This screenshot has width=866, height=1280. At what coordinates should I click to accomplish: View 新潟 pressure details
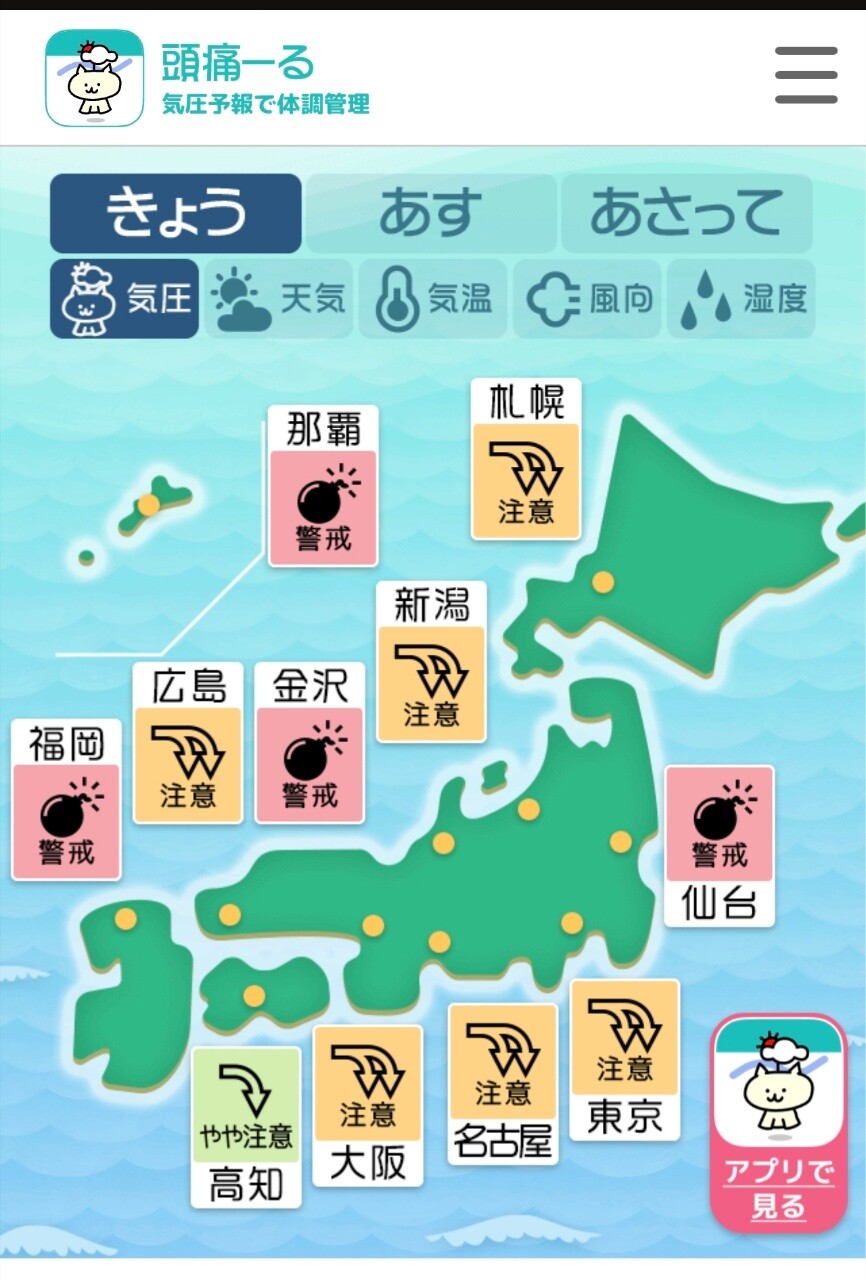(x=431, y=663)
